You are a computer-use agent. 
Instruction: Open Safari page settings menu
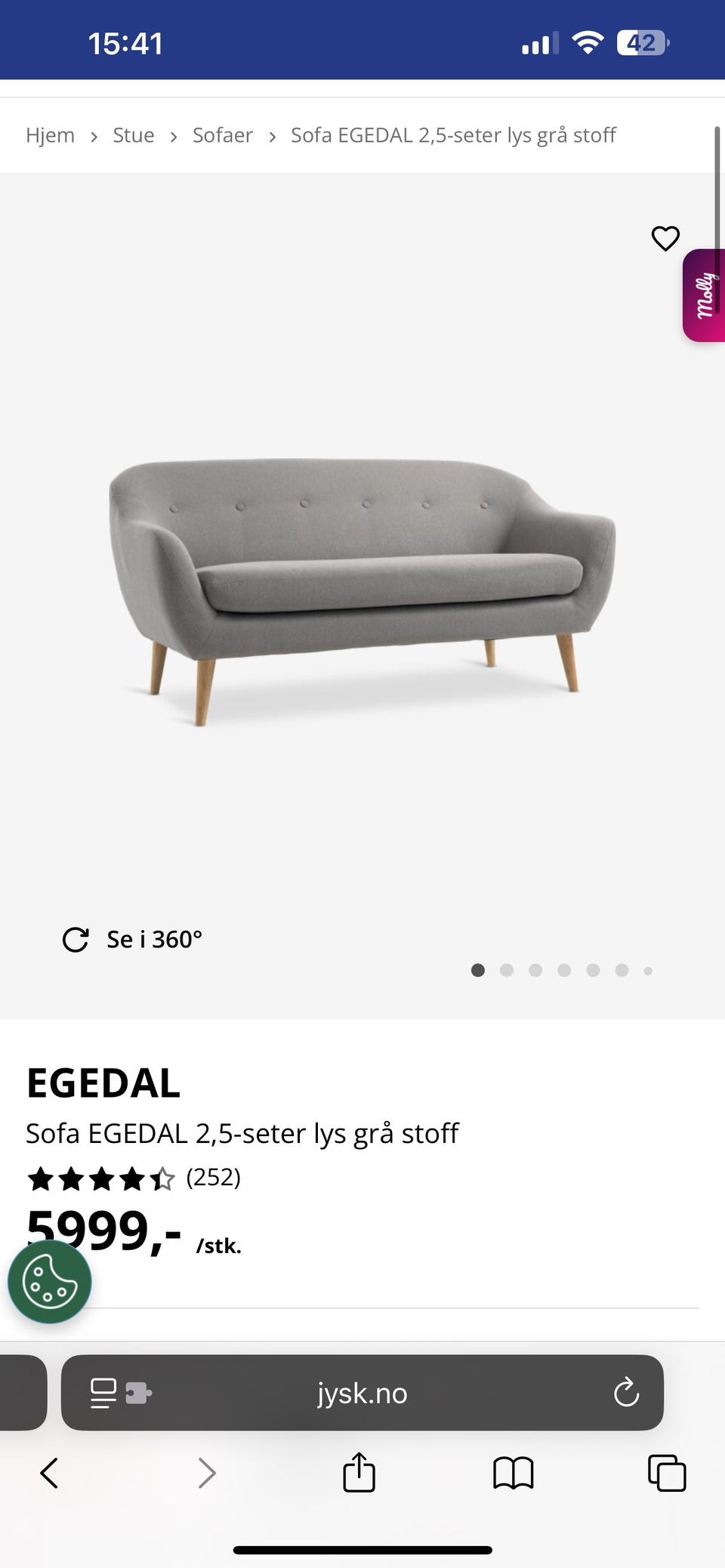point(121,1393)
